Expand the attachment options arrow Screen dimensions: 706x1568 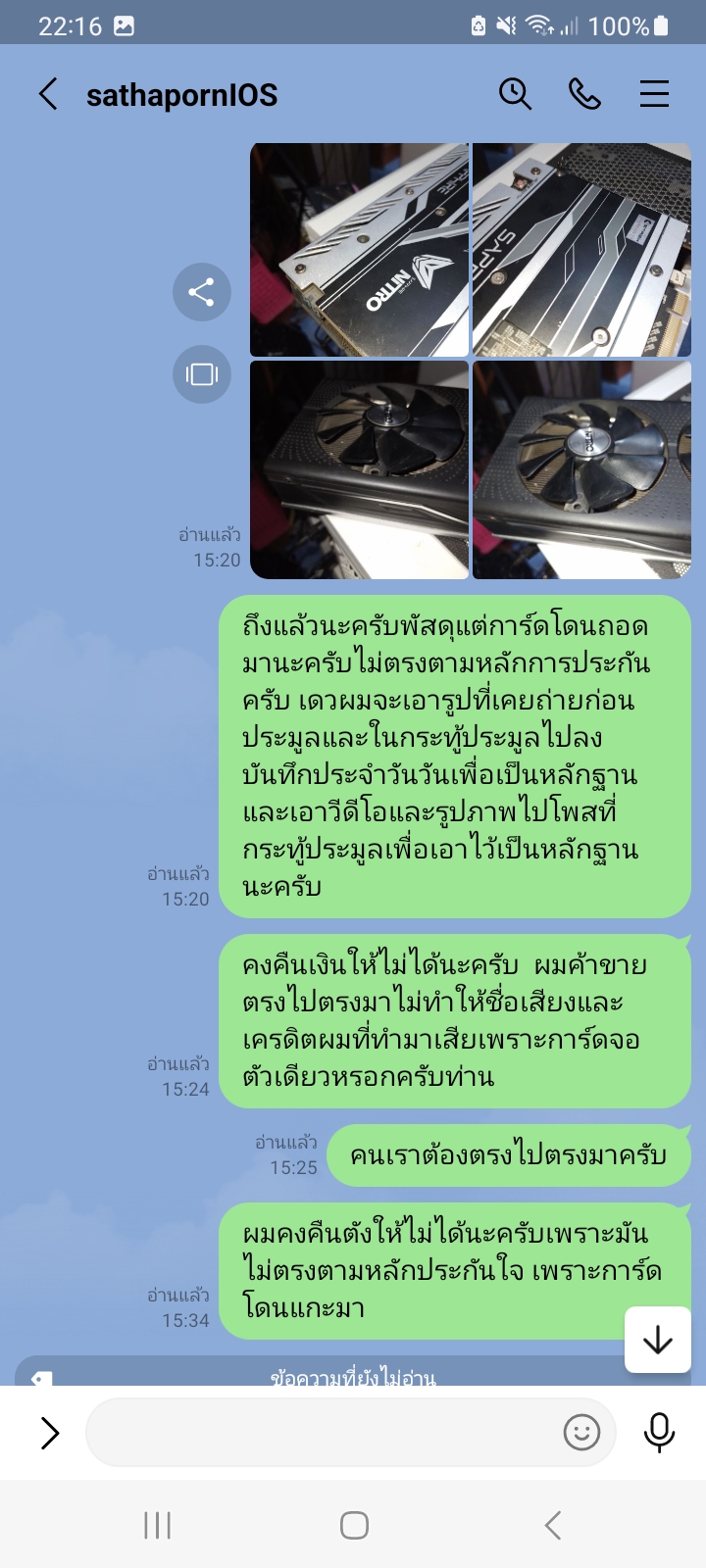point(50,1433)
